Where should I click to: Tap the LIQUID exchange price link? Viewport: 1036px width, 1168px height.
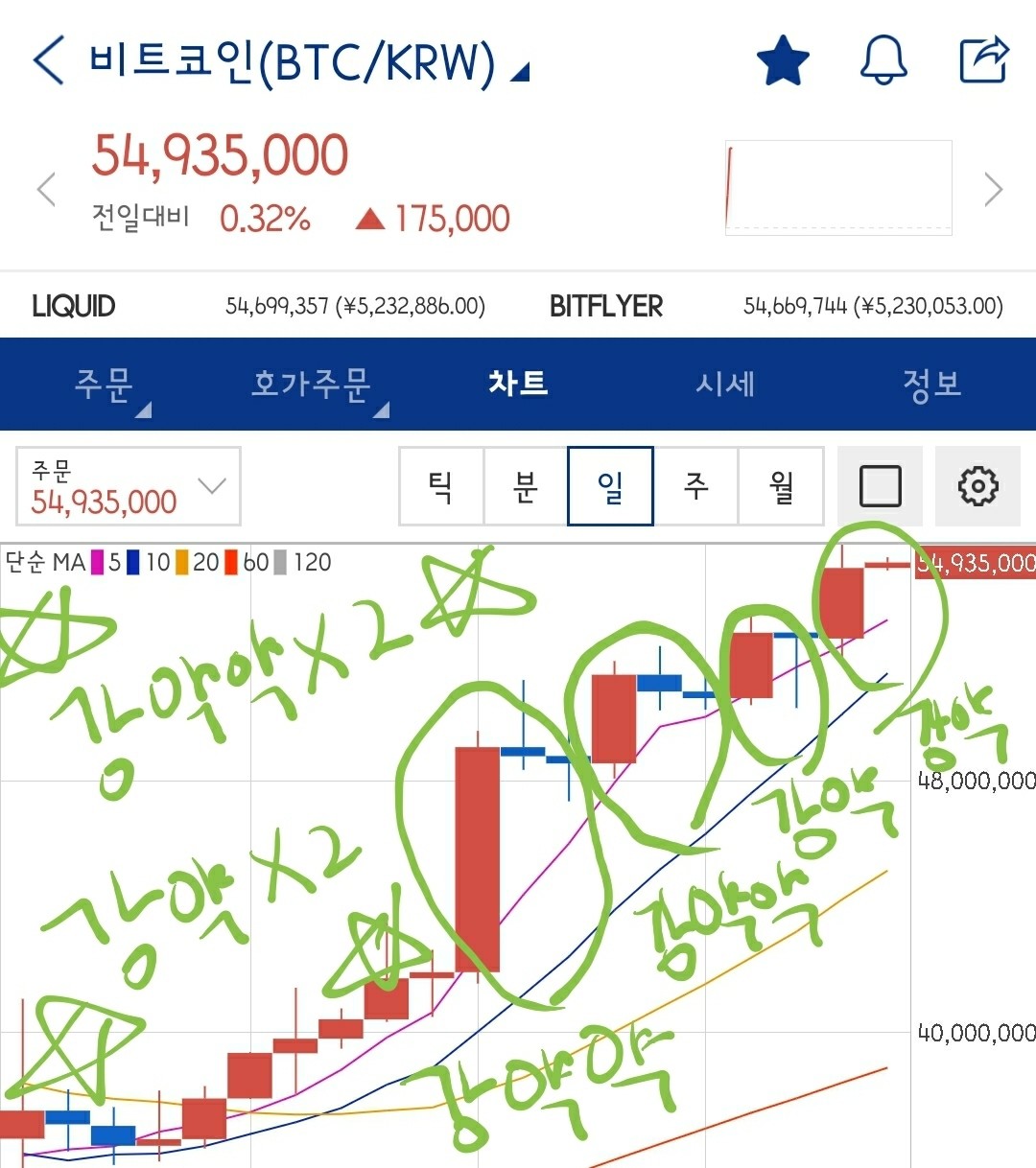click(74, 306)
